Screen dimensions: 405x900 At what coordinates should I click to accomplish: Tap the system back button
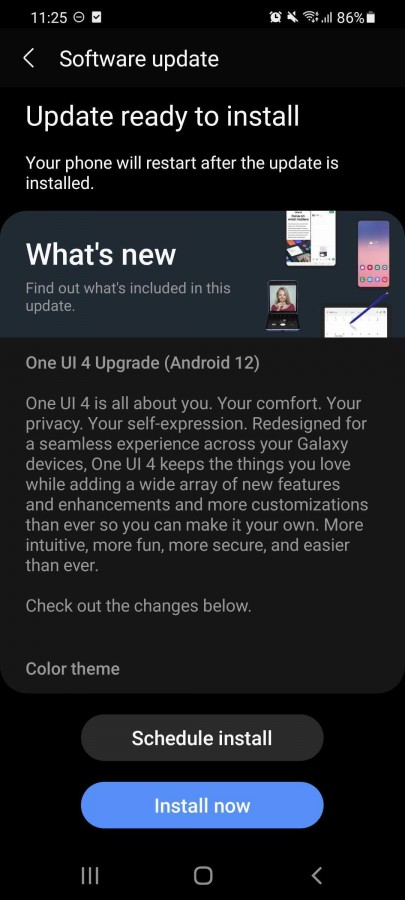(x=316, y=875)
